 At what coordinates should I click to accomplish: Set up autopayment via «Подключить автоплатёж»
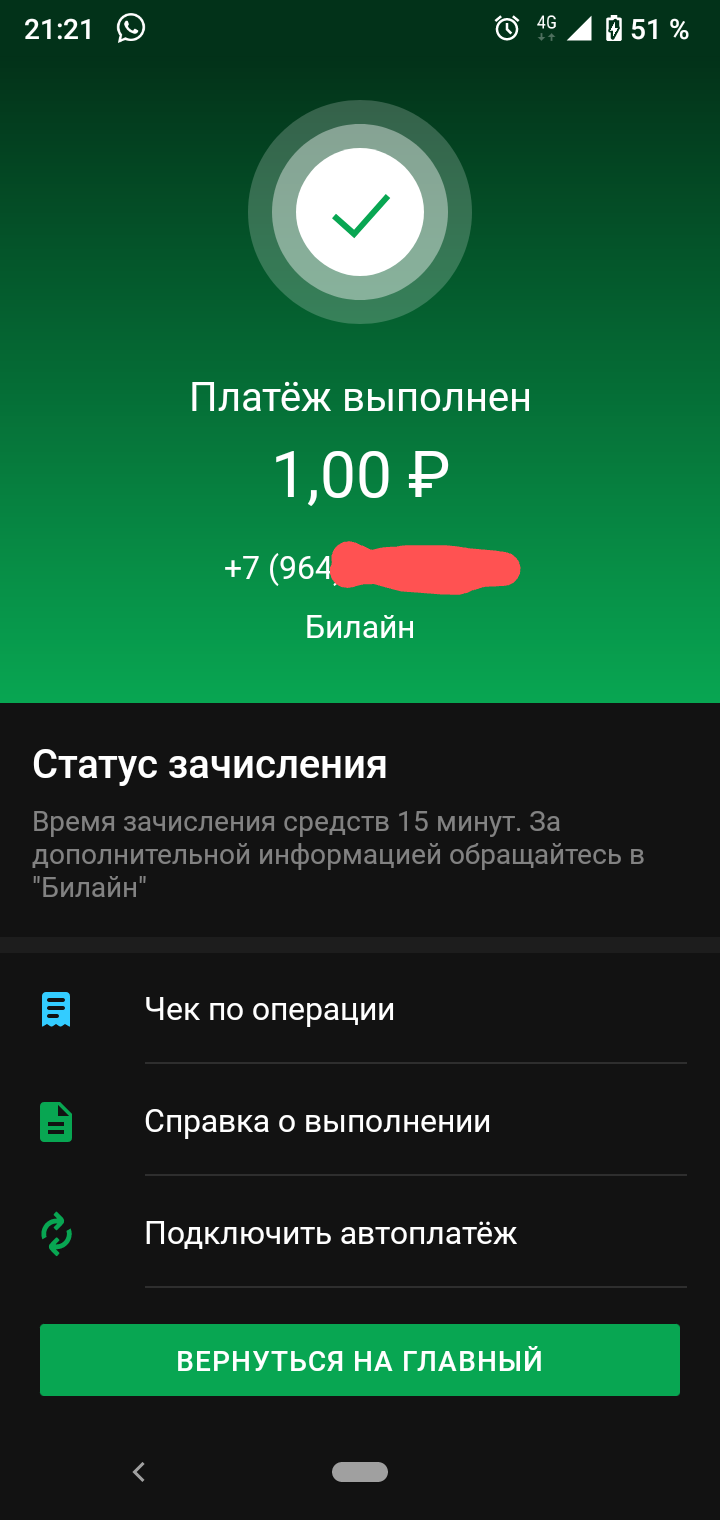(x=330, y=1233)
